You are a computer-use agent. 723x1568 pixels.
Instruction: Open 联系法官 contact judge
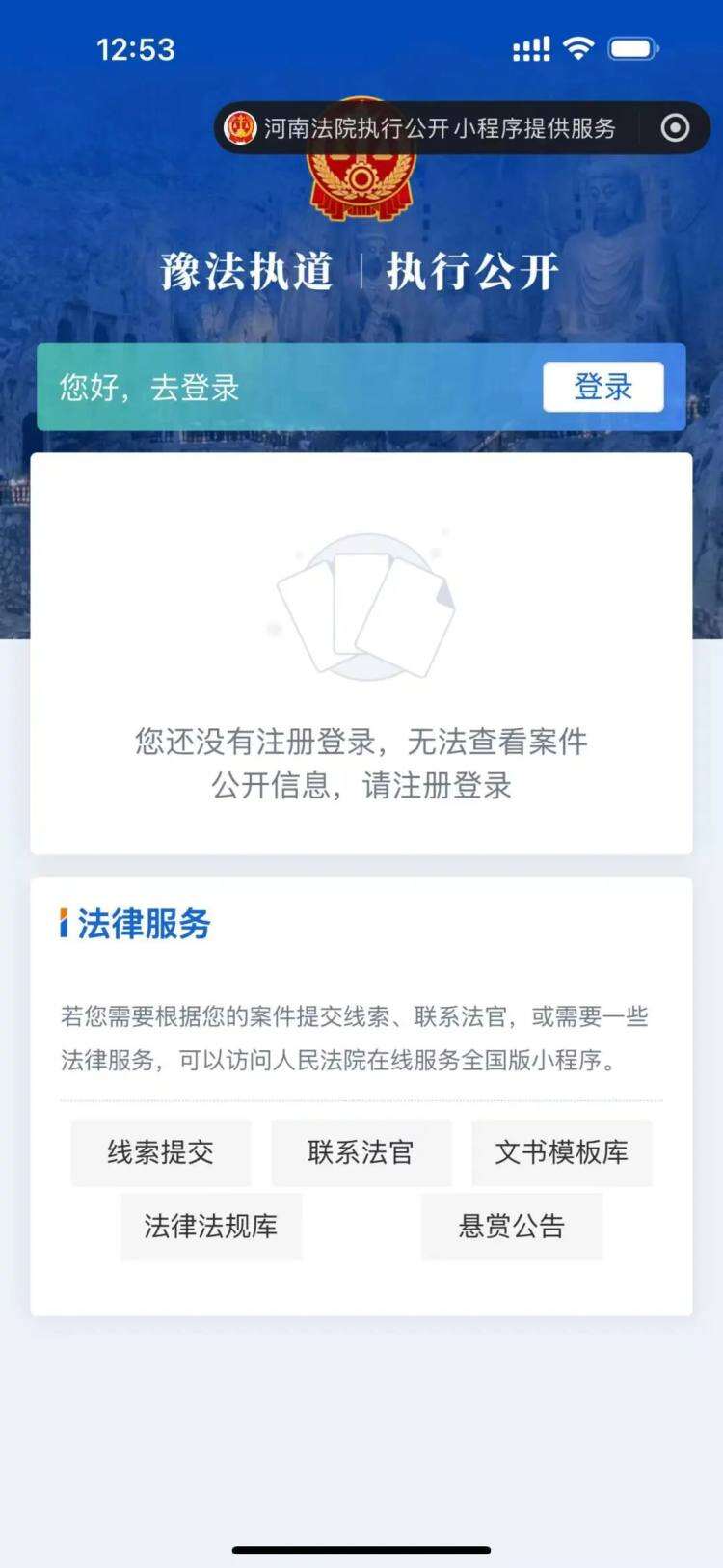[x=361, y=1152]
